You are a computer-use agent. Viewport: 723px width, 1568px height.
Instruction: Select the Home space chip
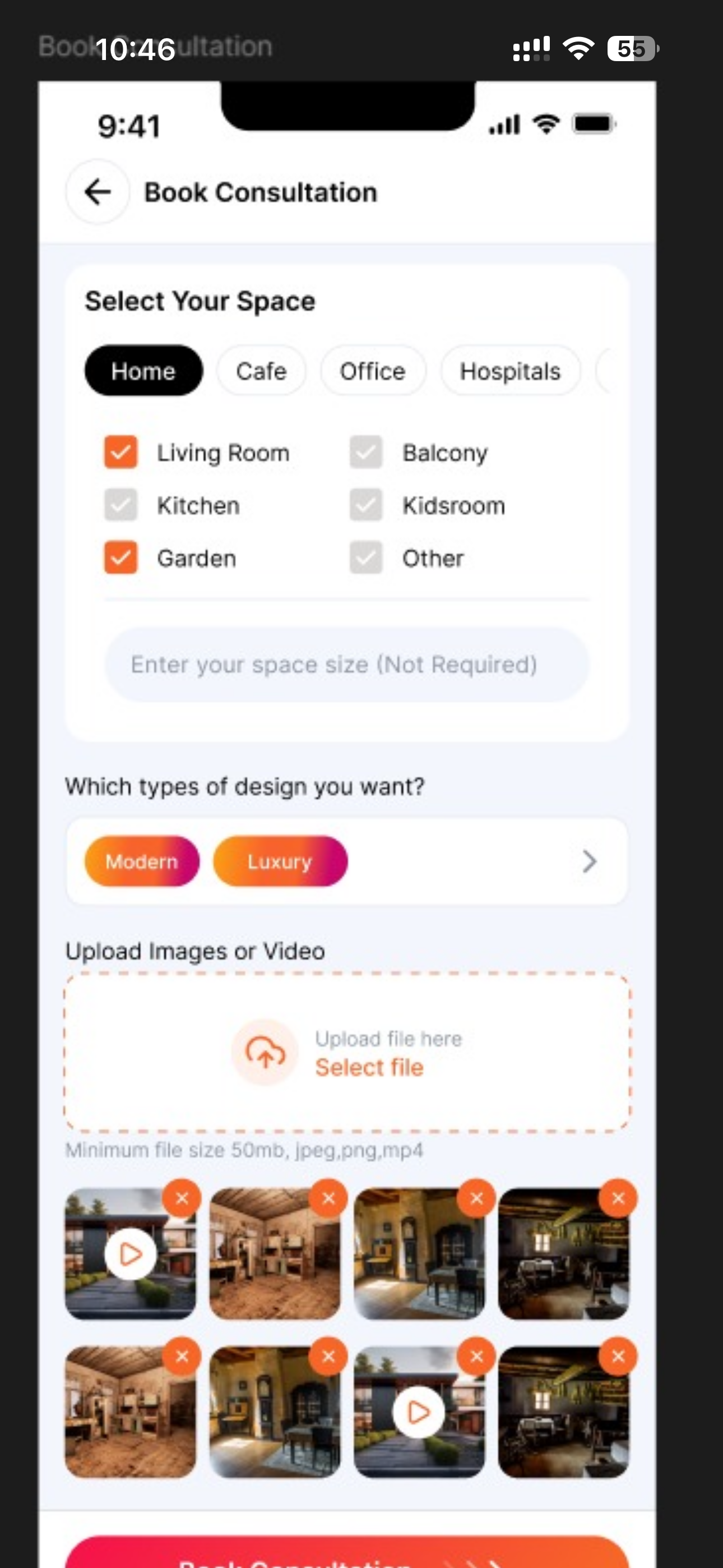tap(143, 371)
